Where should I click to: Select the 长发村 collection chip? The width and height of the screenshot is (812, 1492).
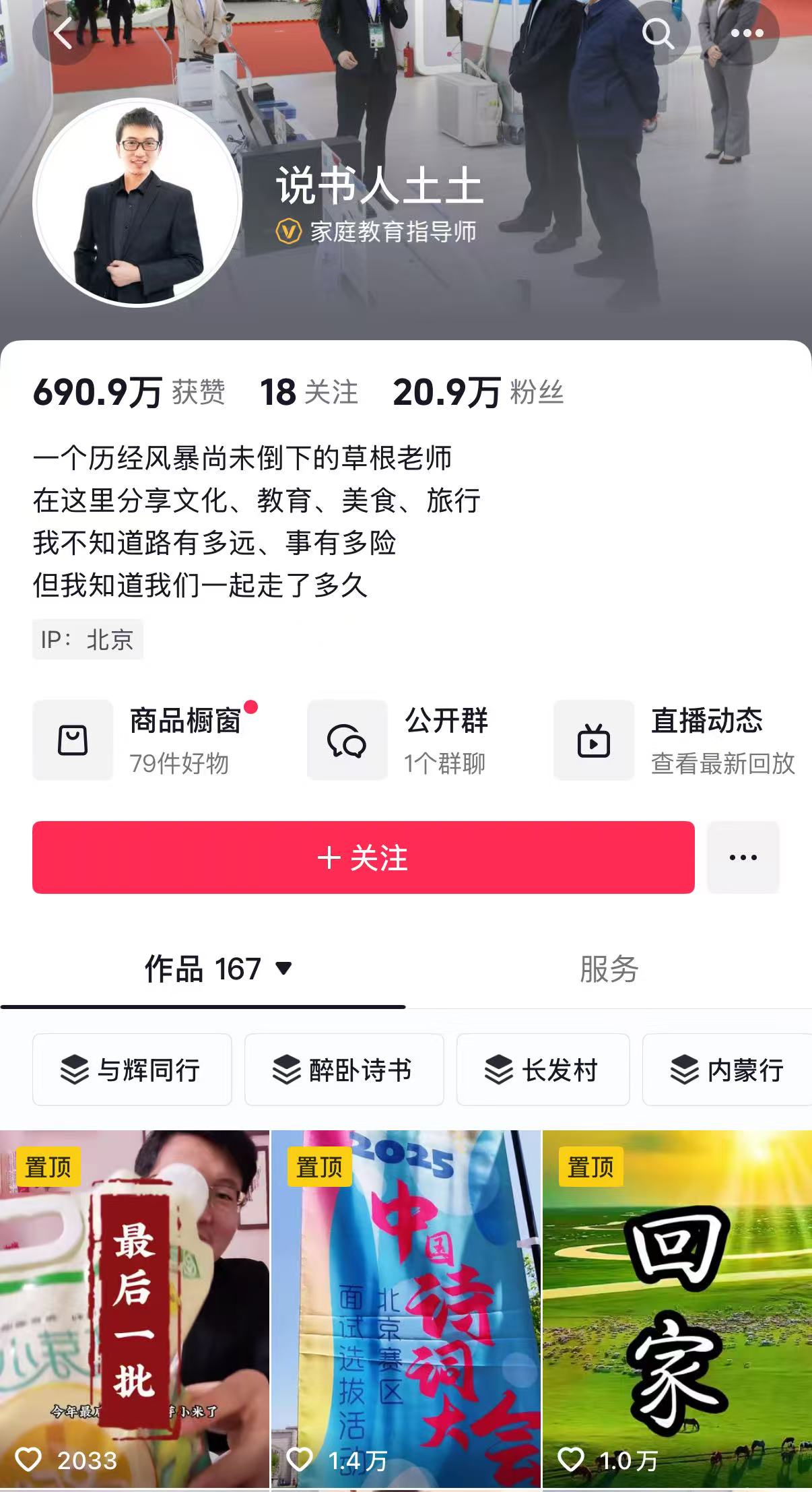click(x=543, y=1070)
